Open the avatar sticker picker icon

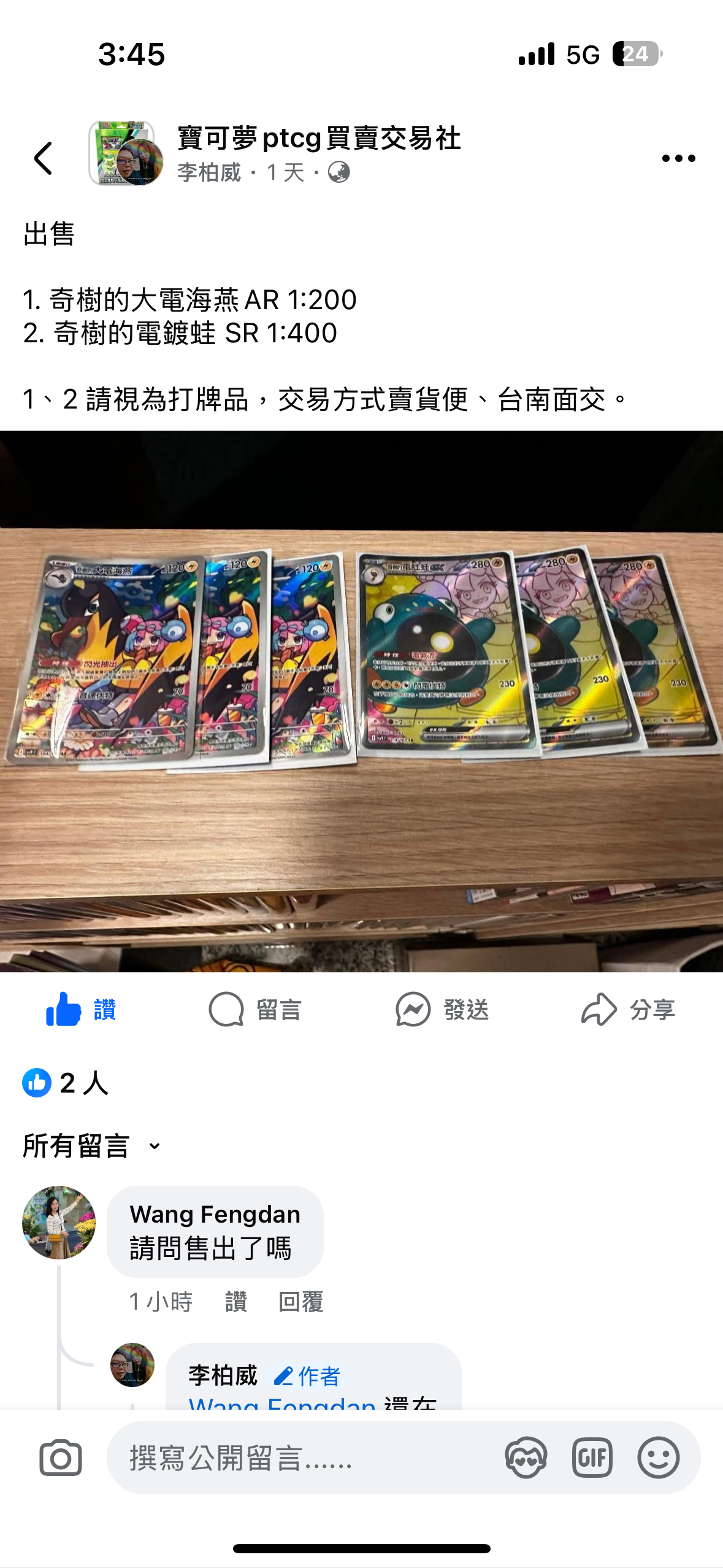526,1458
